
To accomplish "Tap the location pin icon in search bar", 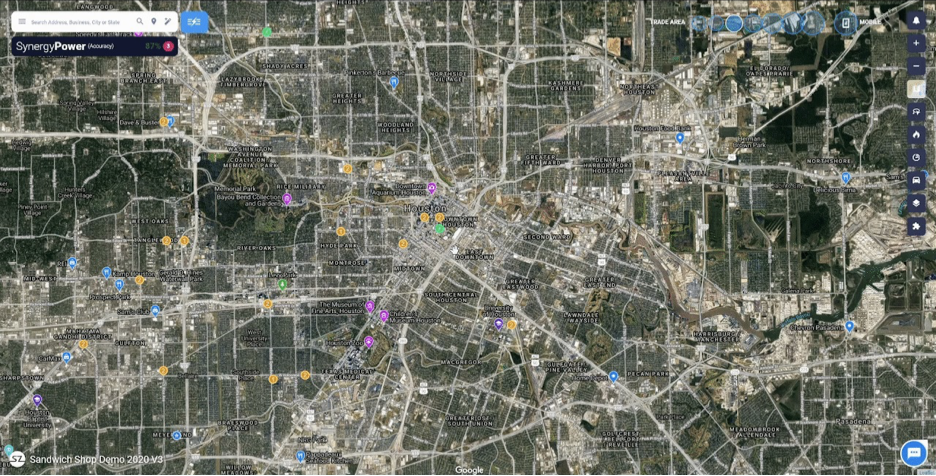I will 153,21.
